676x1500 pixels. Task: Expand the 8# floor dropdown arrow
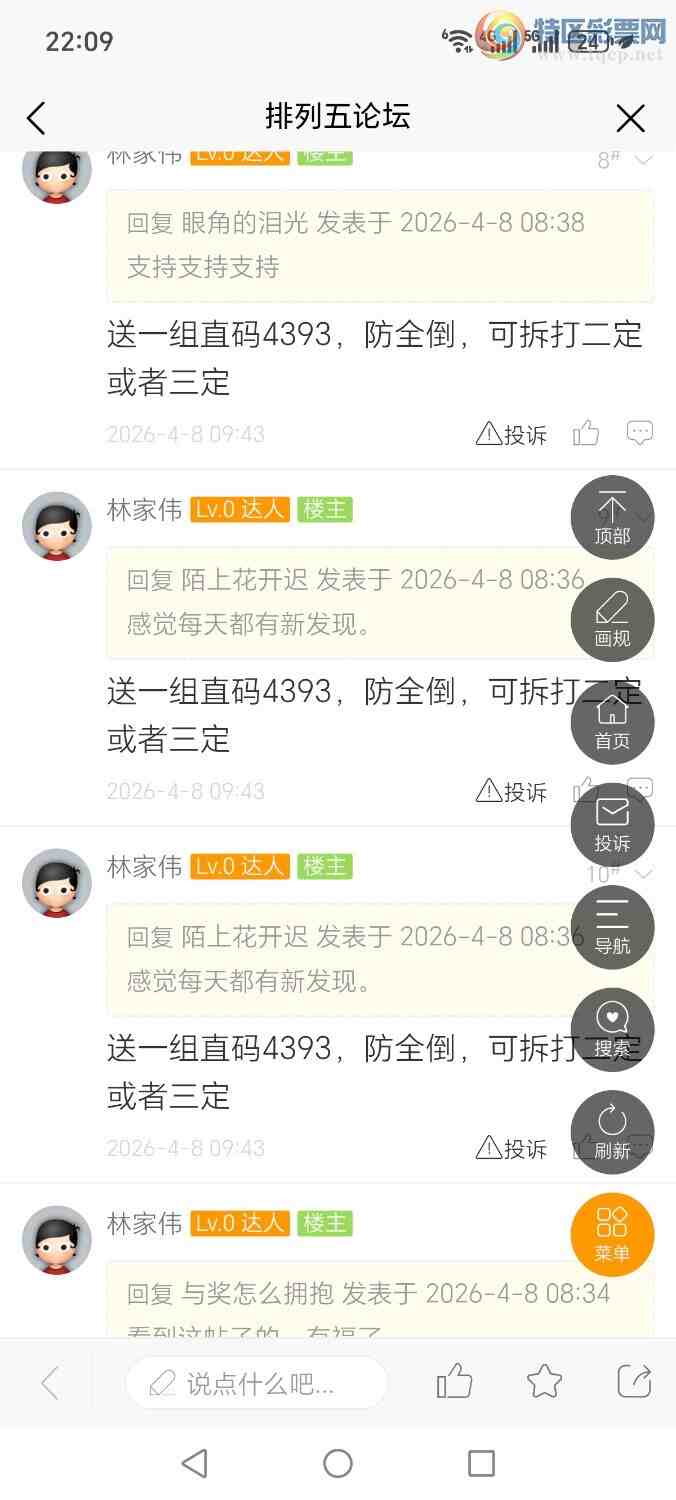click(644, 160)
